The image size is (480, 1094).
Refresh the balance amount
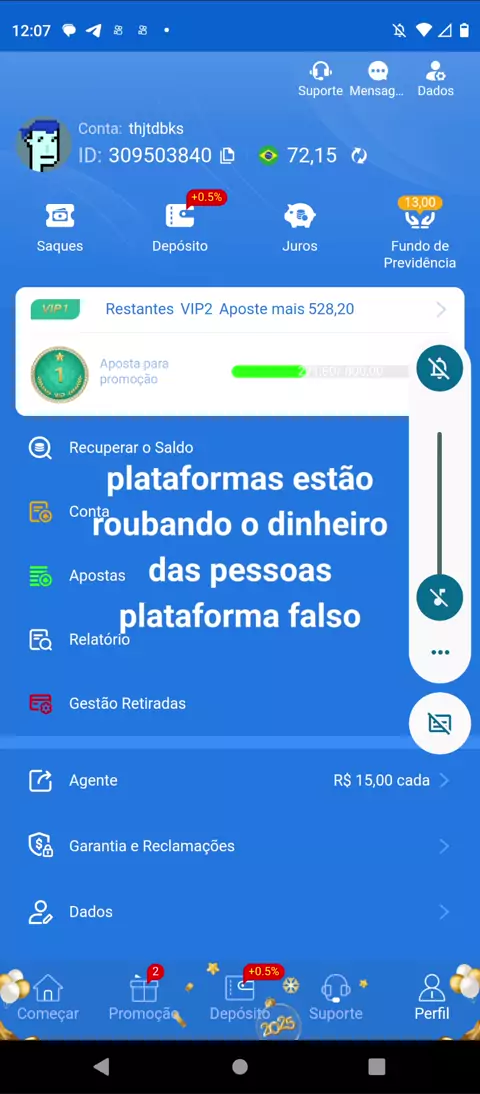(x=359, y=156)
